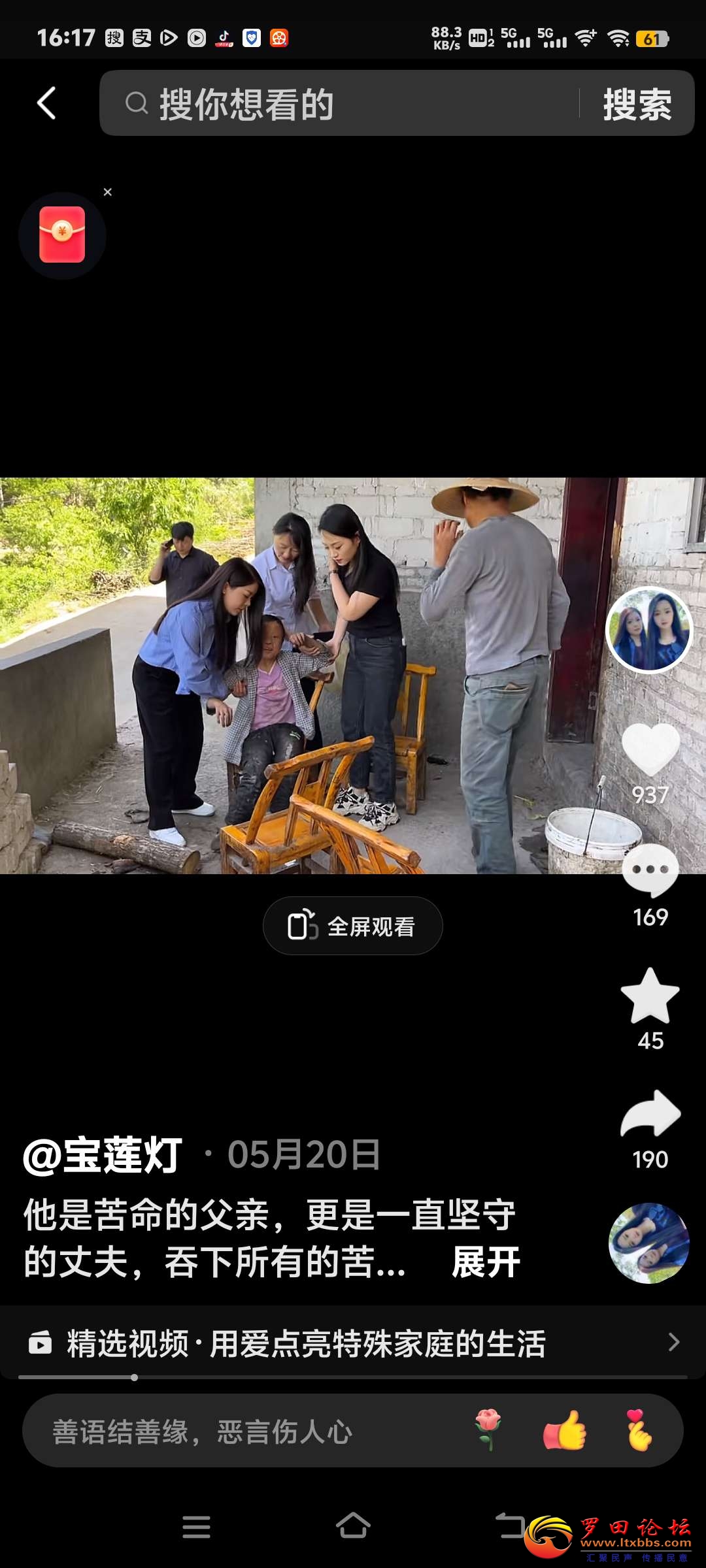Image resolution: width=706 pixels, height=1568 pixels.
Task: Open the red envelope reward widget
Action: click(62, 235)
